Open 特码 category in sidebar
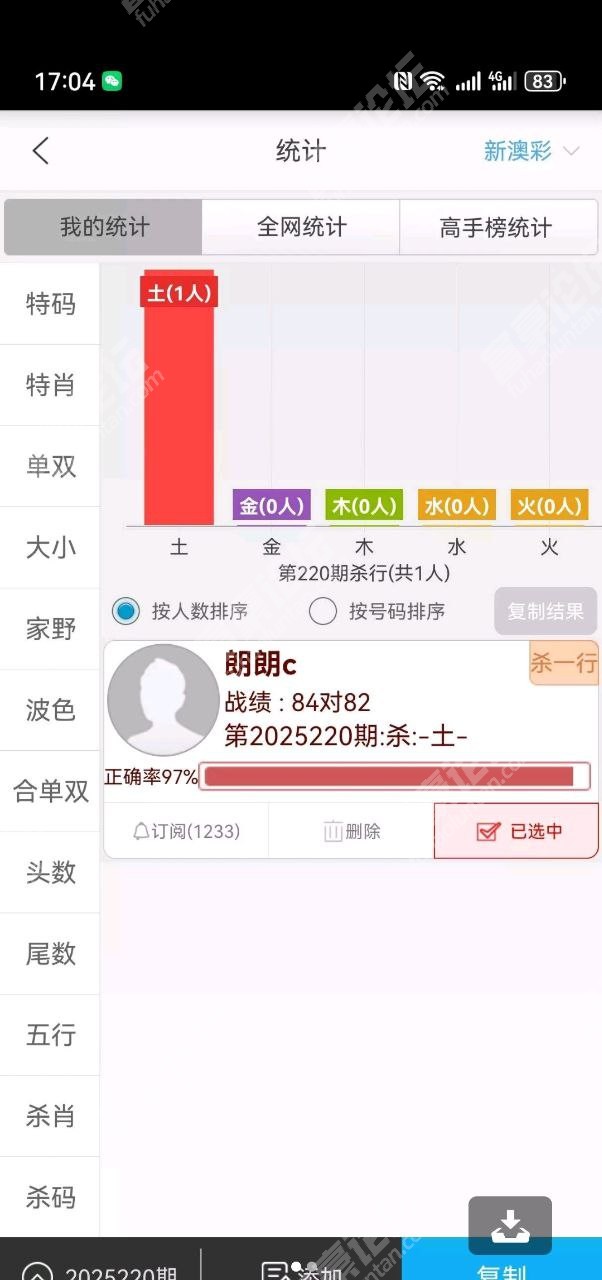 click(50, 304)
